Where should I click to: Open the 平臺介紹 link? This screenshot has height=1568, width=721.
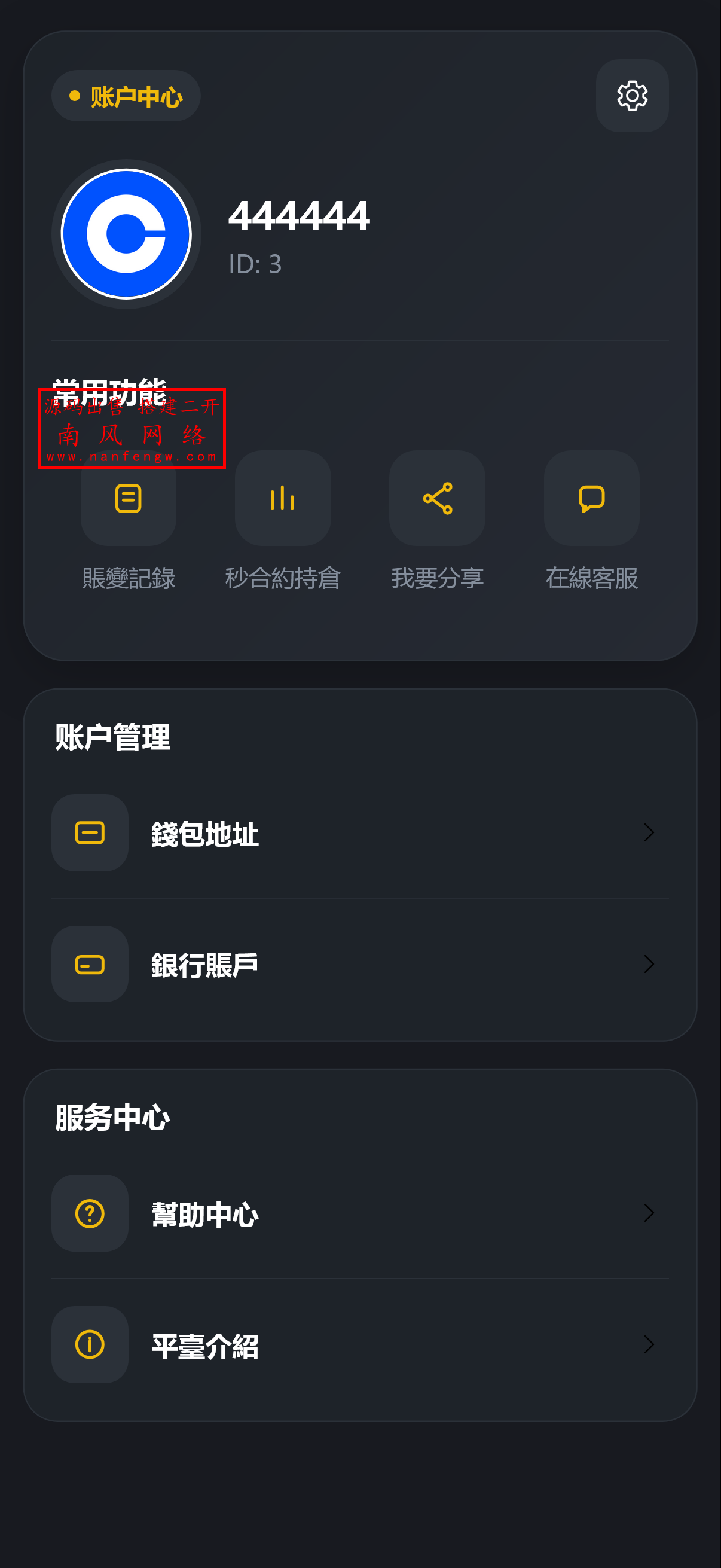click(204, 1344)
